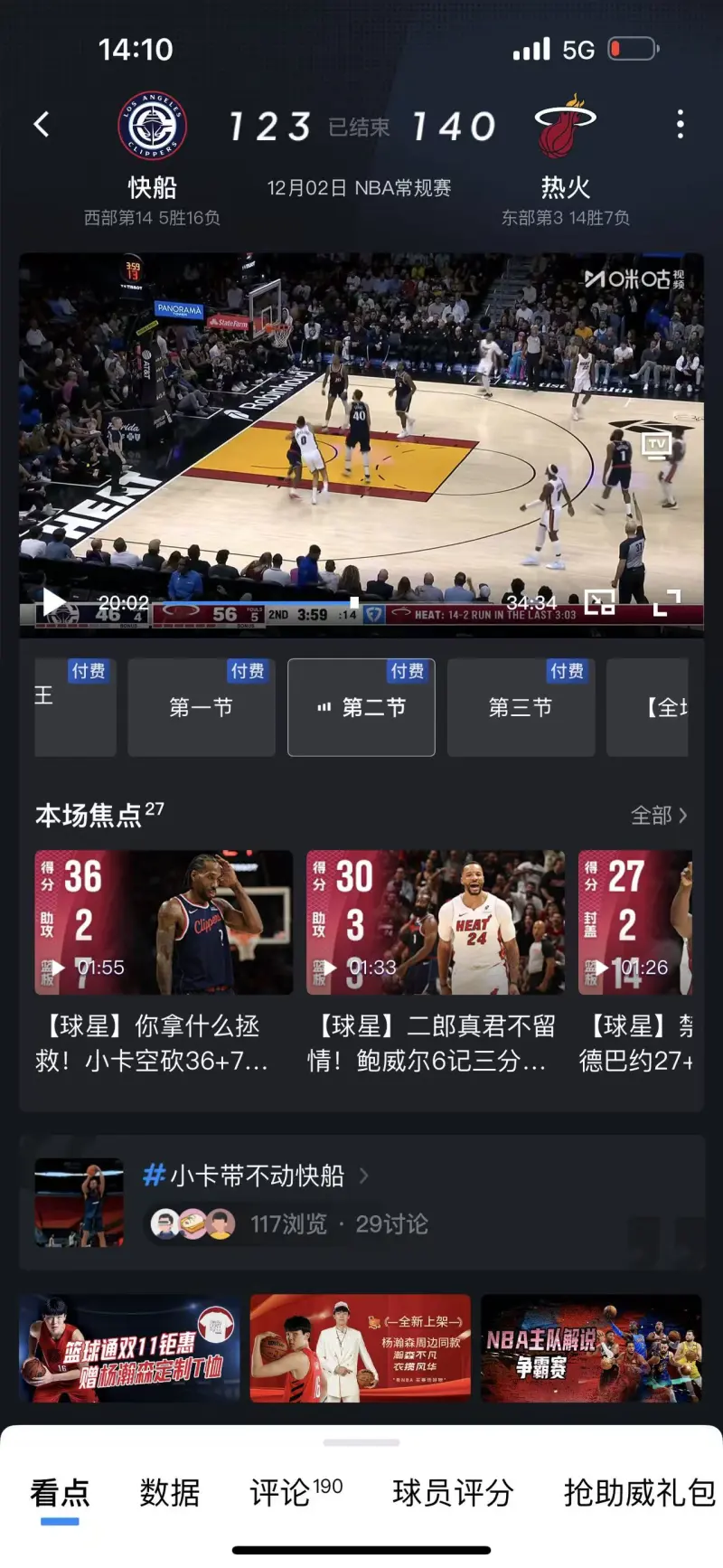
Task: Select the 第一节 quarter replay
Action: tap(202, 707)
